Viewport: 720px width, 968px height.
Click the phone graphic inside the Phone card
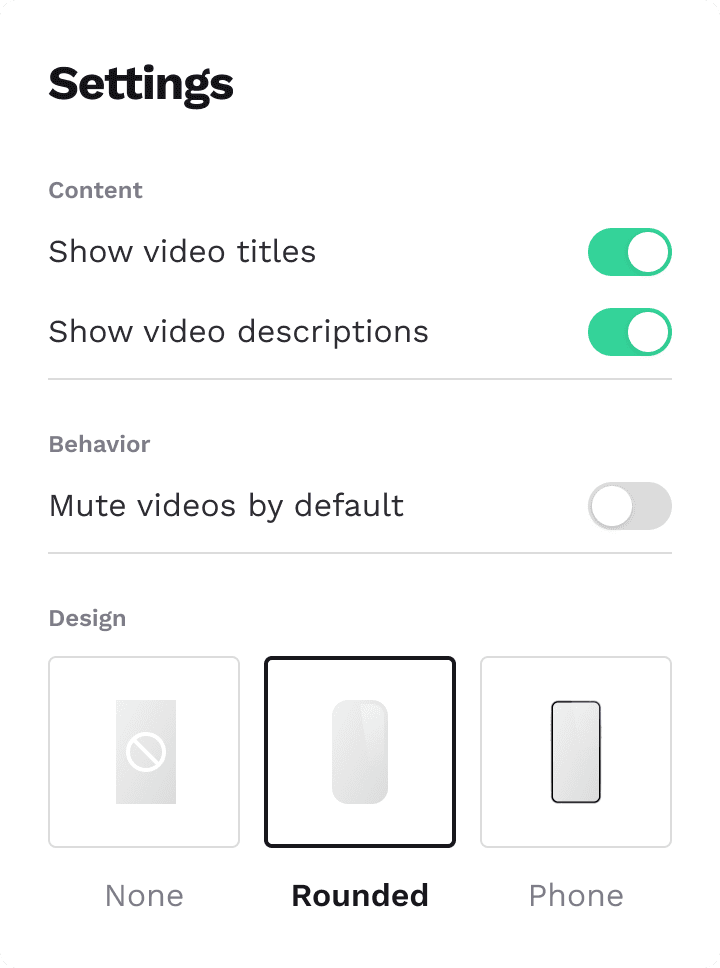[x=576, y=751]
